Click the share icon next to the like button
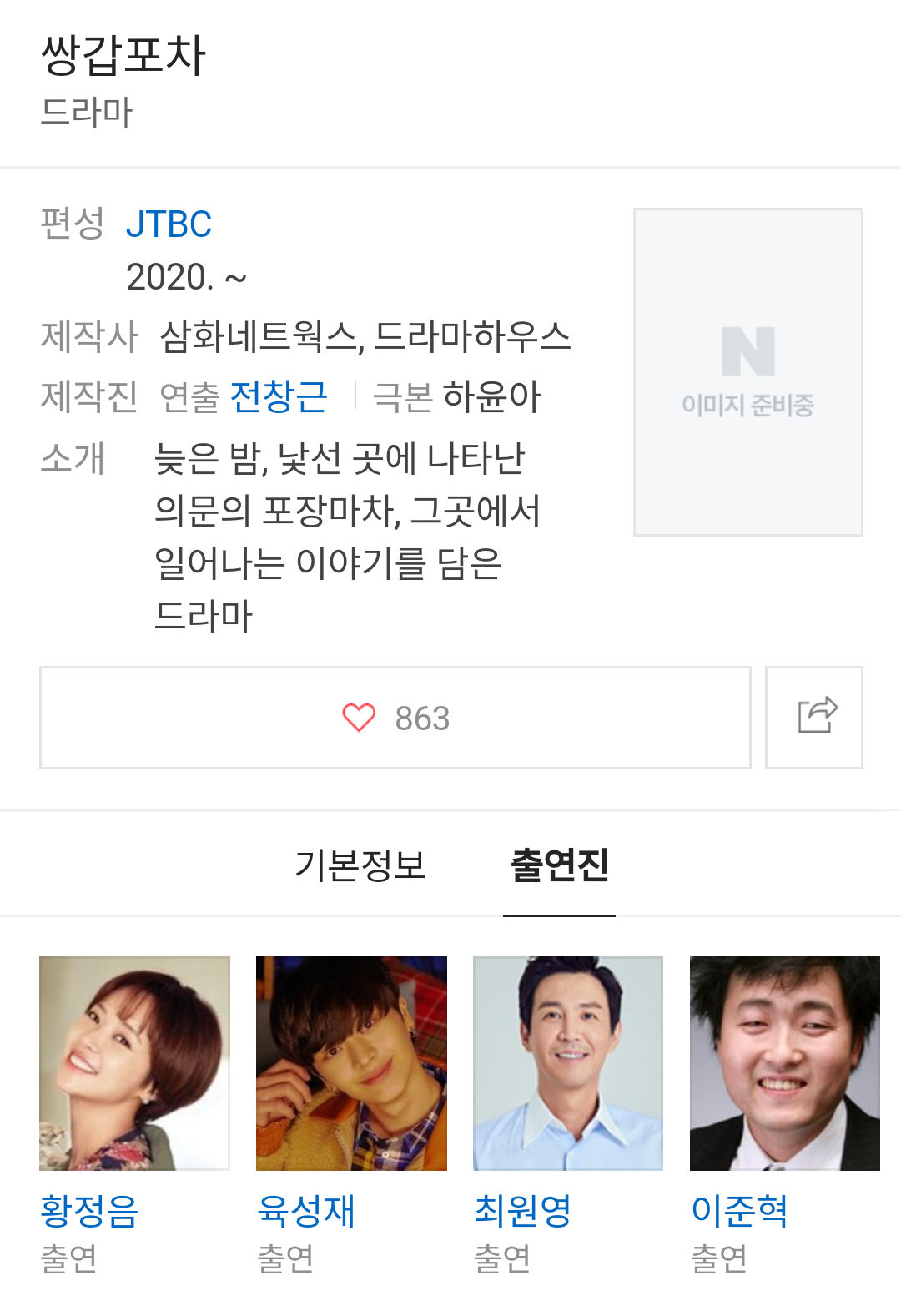This screenshot has height=1316, width=901. (813, 718)
